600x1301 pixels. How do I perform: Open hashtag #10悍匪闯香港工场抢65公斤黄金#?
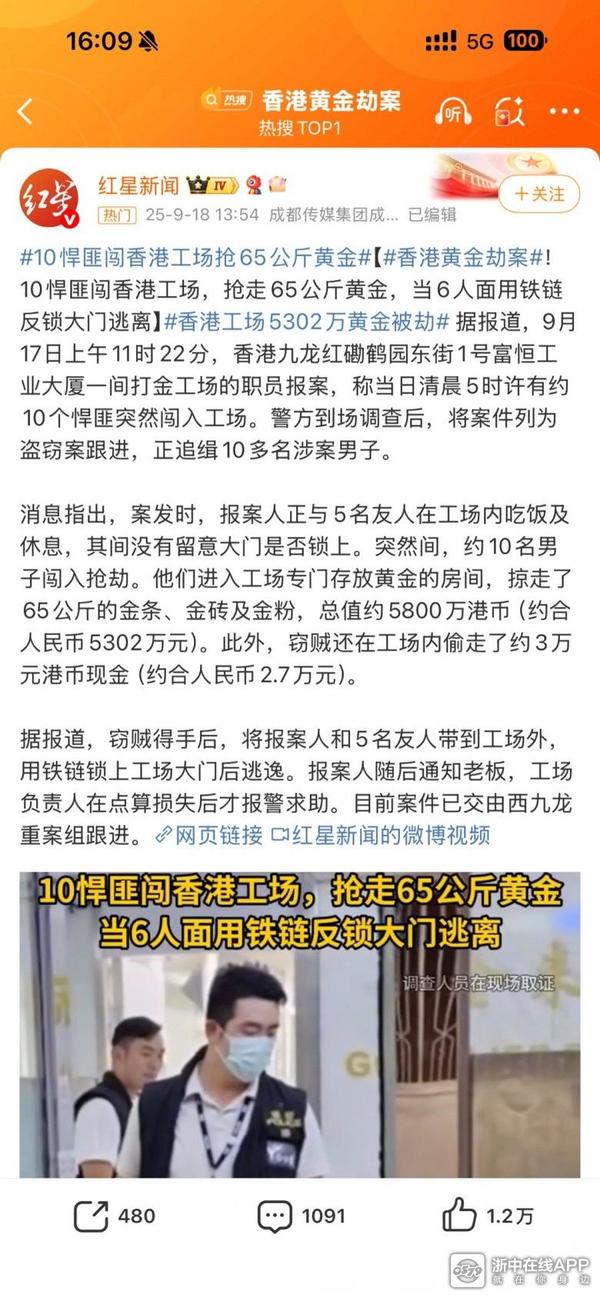click(196, 258)
